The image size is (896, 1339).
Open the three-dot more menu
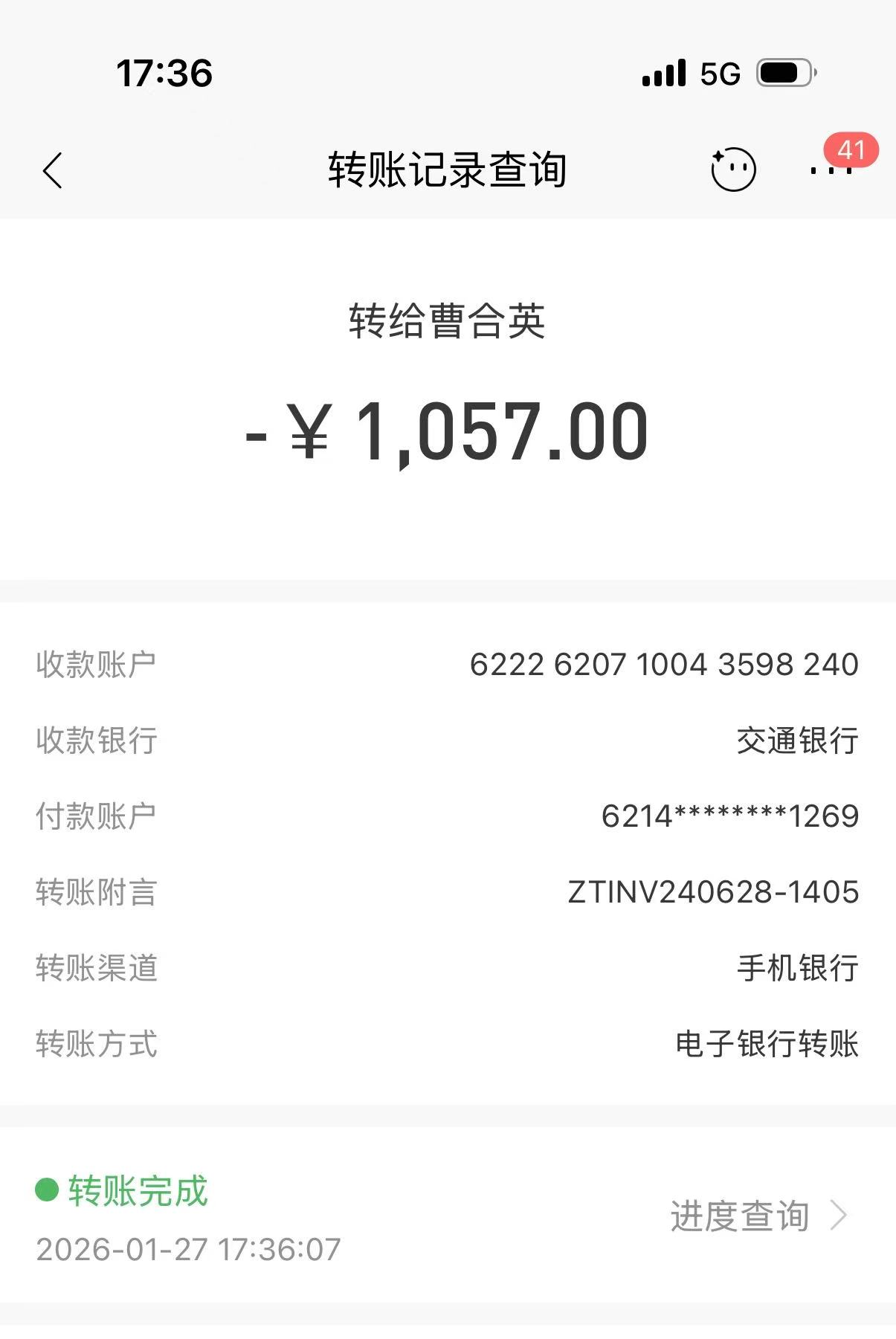(831, 170)
